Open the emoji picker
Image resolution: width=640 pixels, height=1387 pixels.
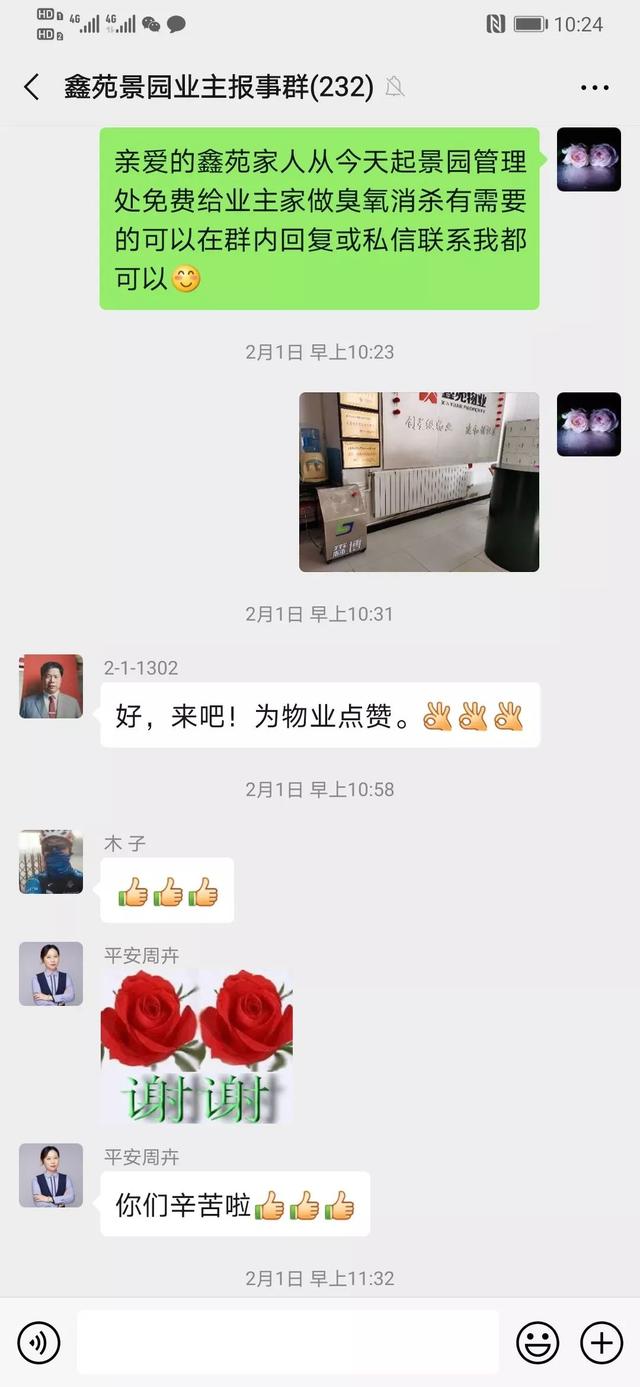[537, 1342]
